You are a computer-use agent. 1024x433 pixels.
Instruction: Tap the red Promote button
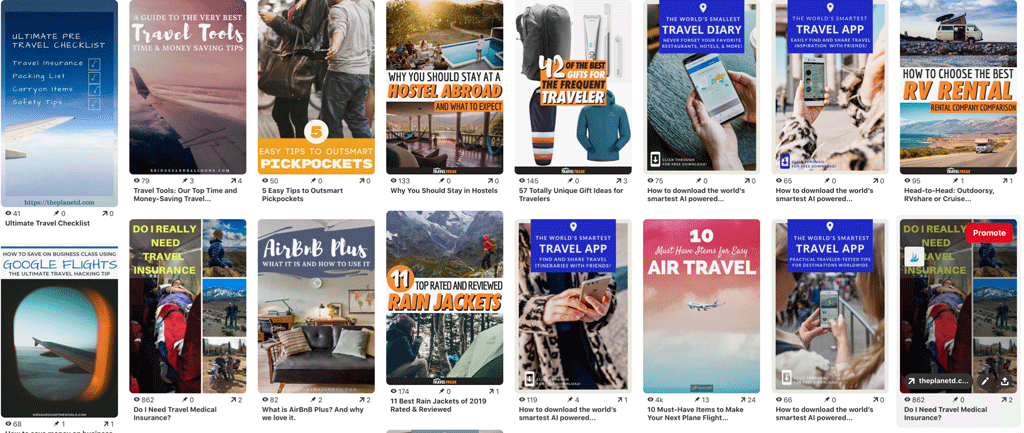pos(988,233)
